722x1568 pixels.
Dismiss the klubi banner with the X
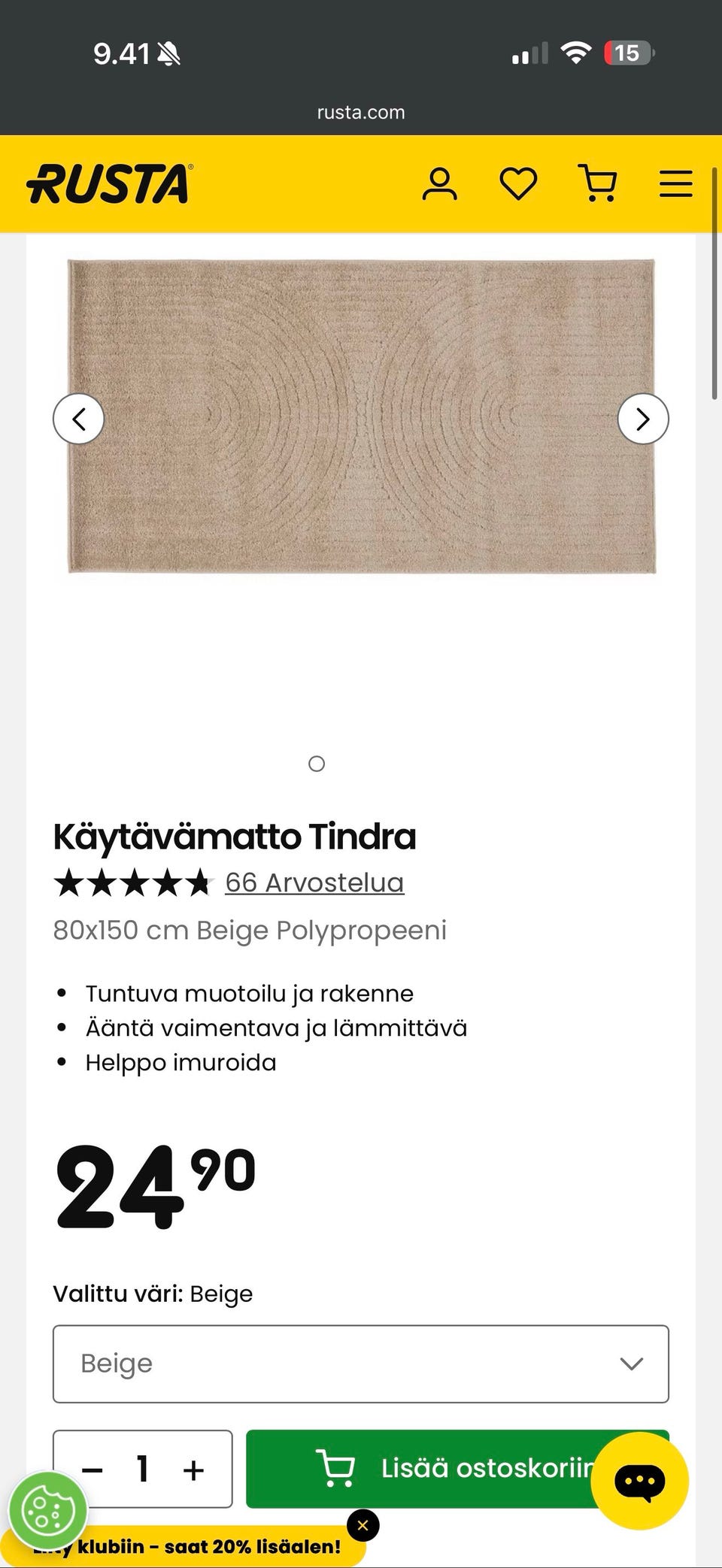pos(363,1525)
